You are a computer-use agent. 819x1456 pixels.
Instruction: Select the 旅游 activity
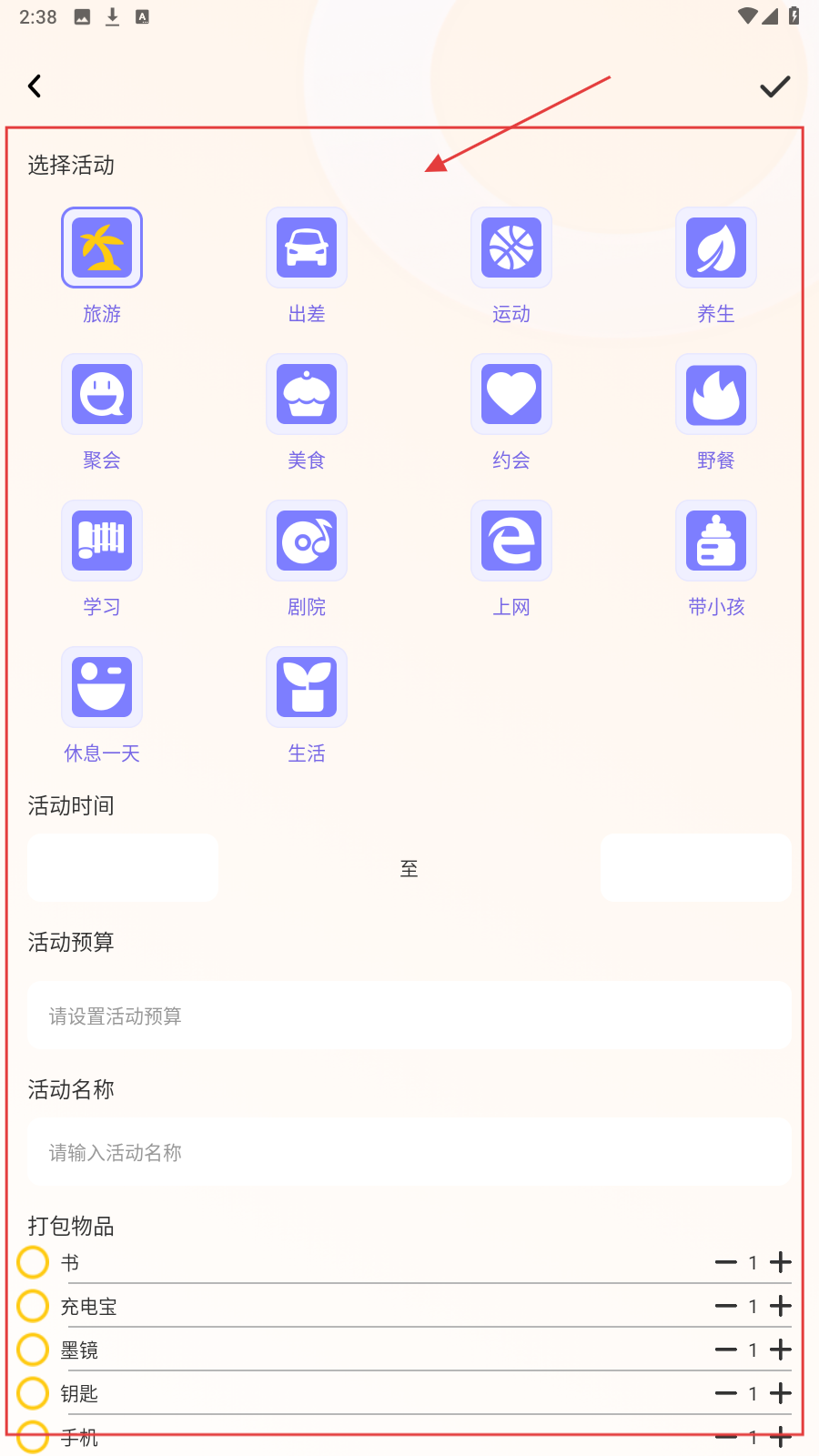[x=102, y=248]
